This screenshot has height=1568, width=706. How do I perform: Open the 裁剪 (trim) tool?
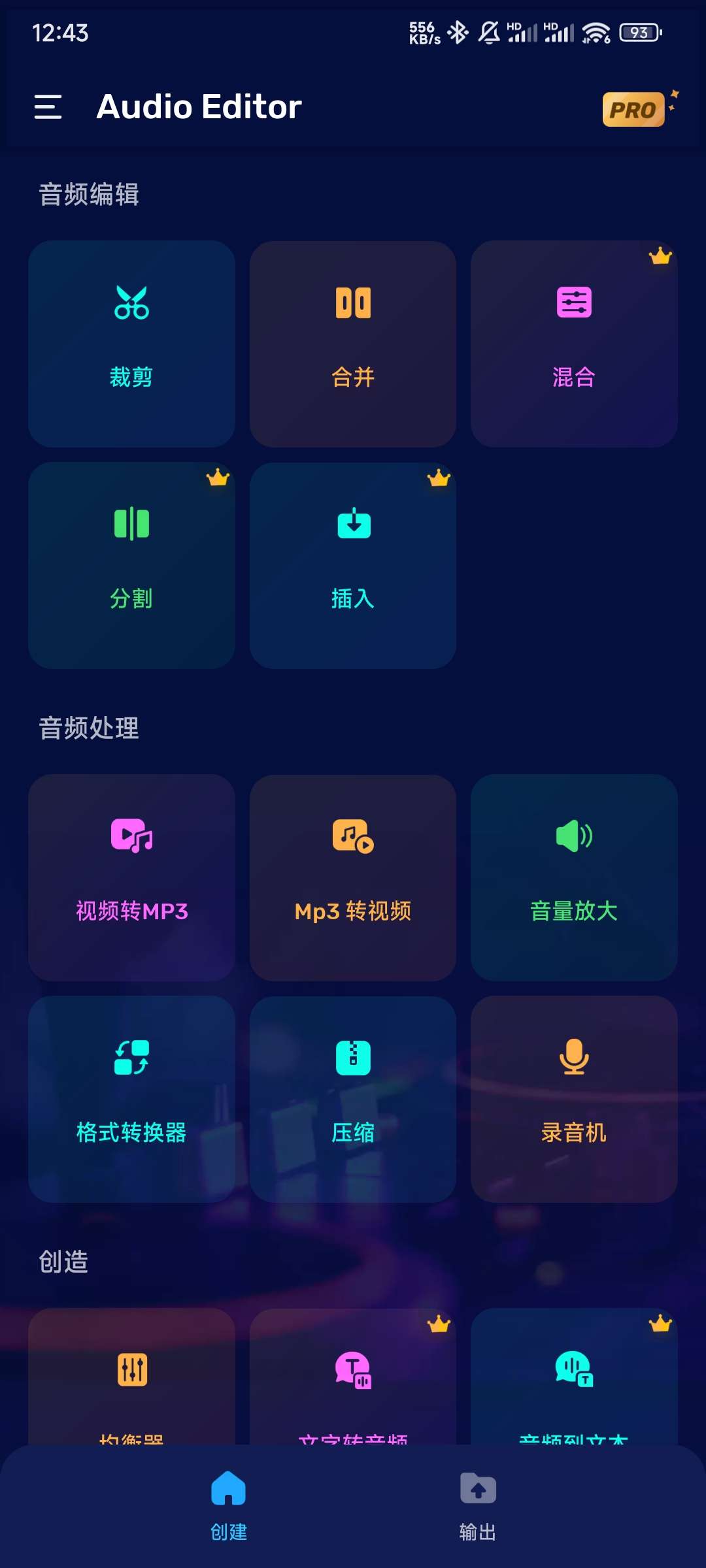pyautogui.click(x=131, y=344)
